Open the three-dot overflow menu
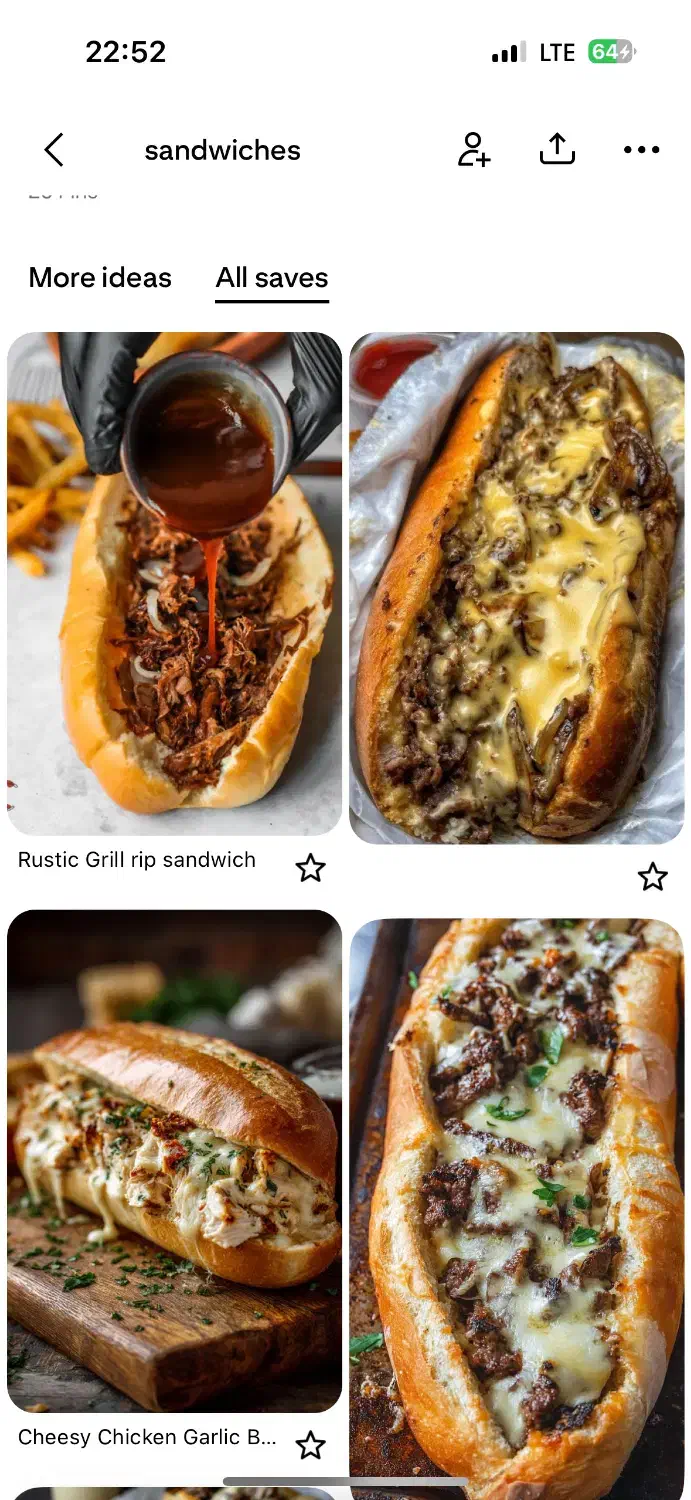The height and width of the screenshot is (1500, 691). [x=641, y=150]
